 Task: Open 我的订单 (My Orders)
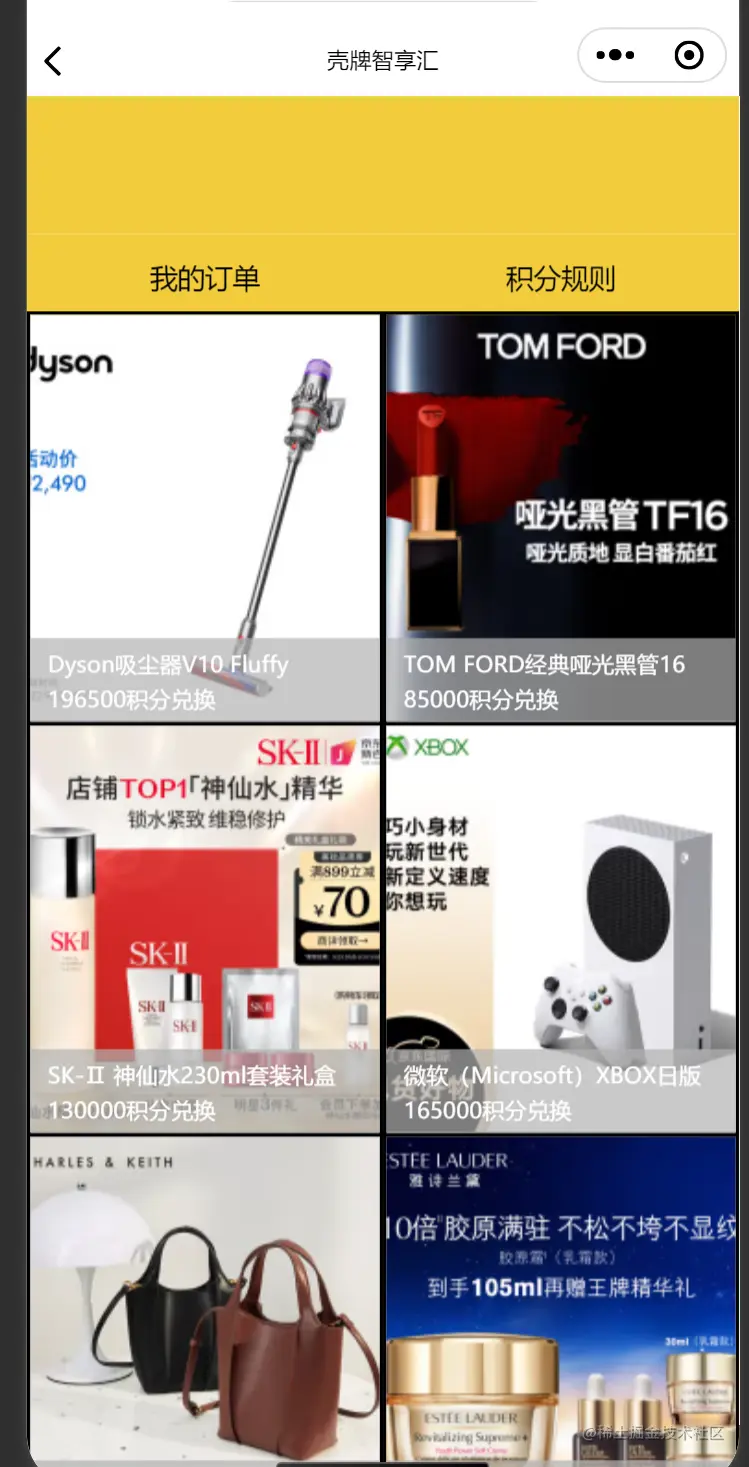click(205, 278)
